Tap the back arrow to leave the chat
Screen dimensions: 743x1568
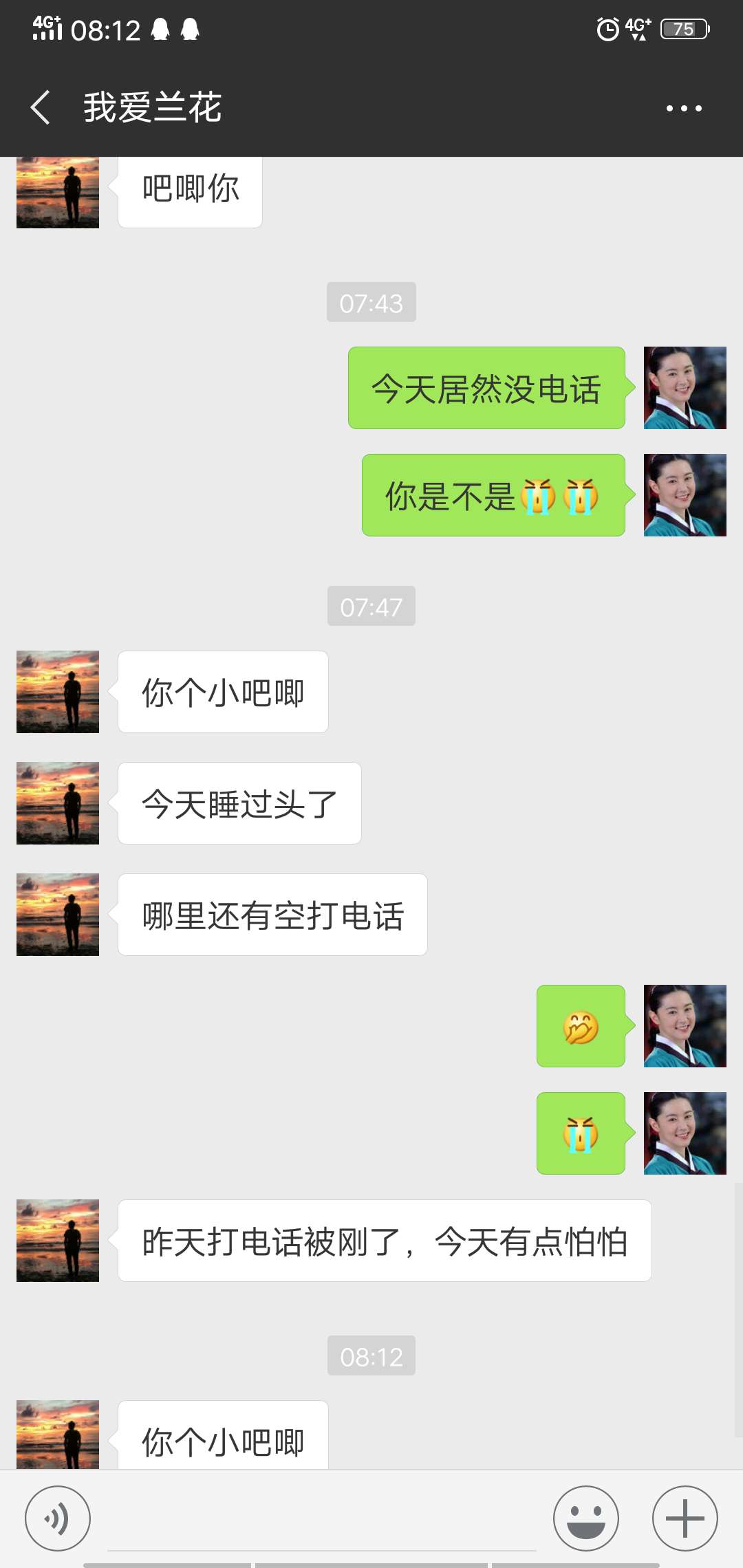[39, 107]
